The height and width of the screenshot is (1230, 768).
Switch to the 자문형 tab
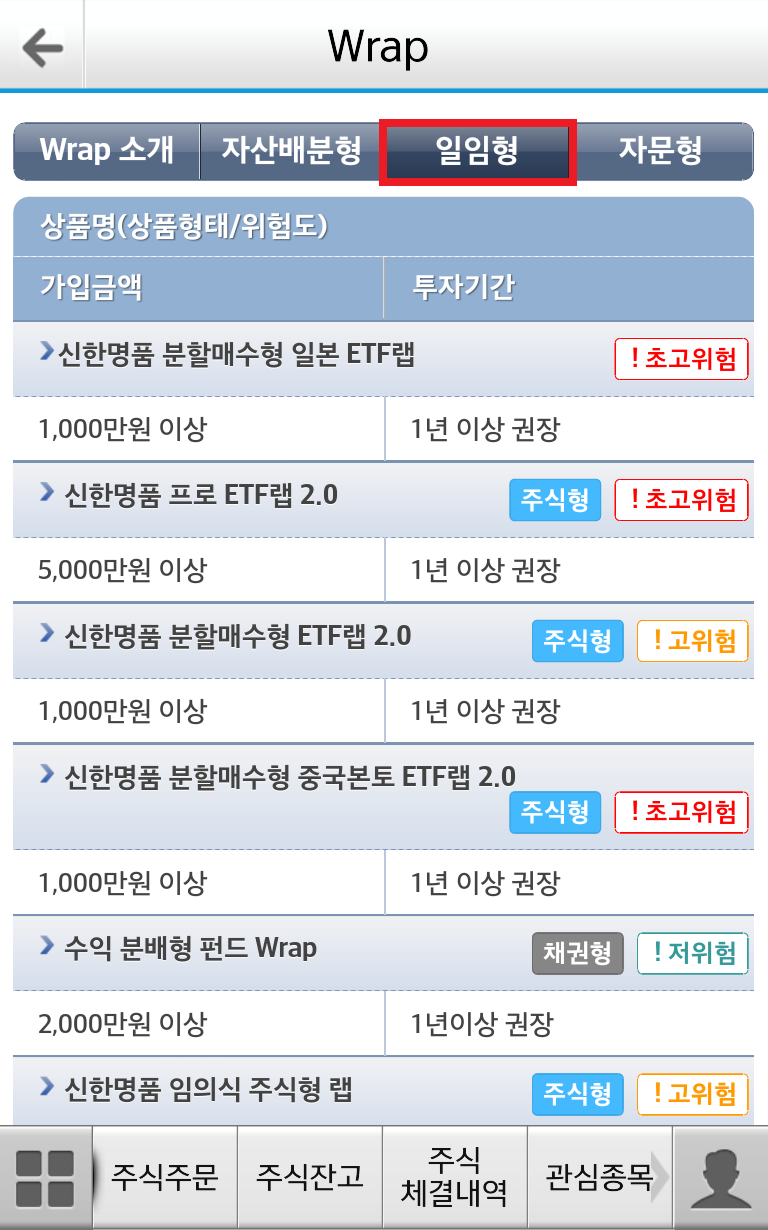(661, 152)
